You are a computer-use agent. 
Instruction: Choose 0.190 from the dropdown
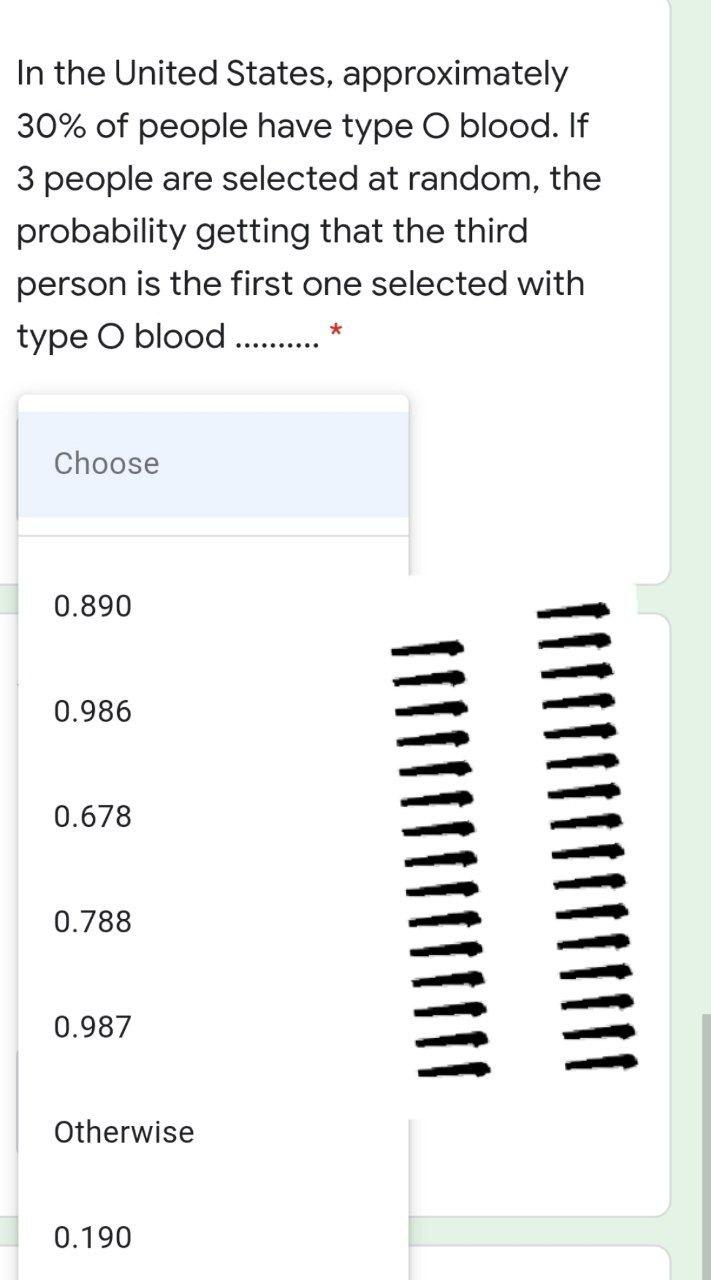93,1238
